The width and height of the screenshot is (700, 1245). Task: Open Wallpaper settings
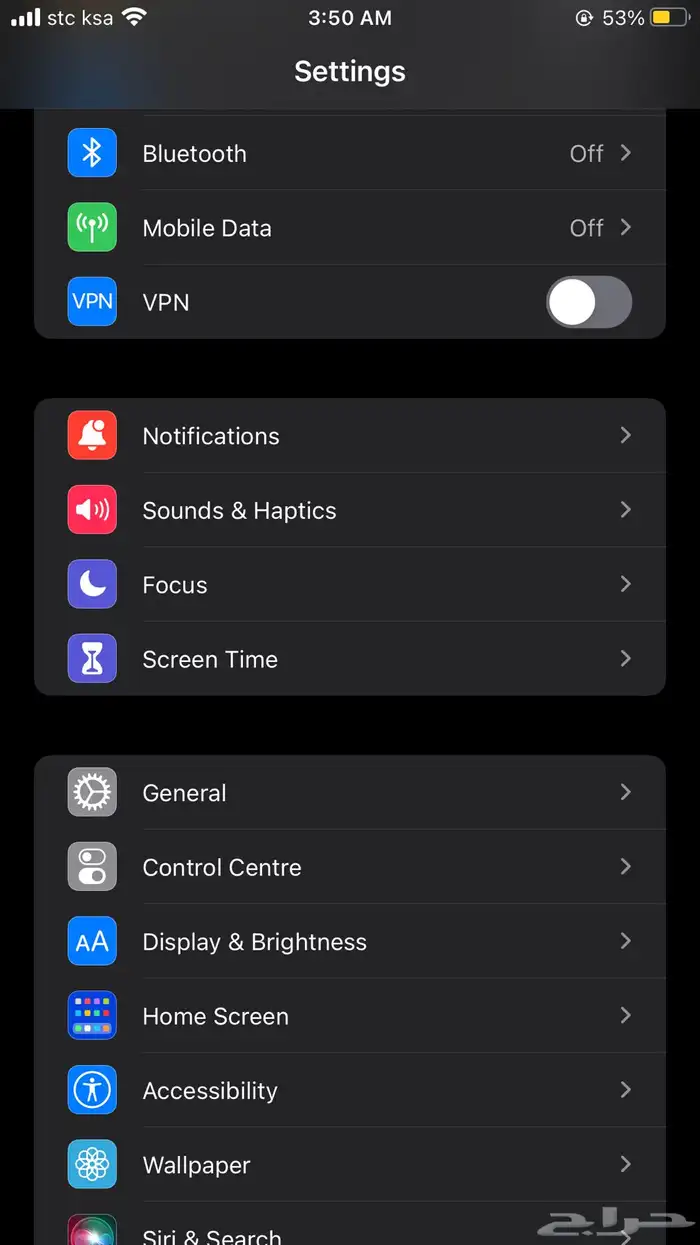click(350, 1165)
